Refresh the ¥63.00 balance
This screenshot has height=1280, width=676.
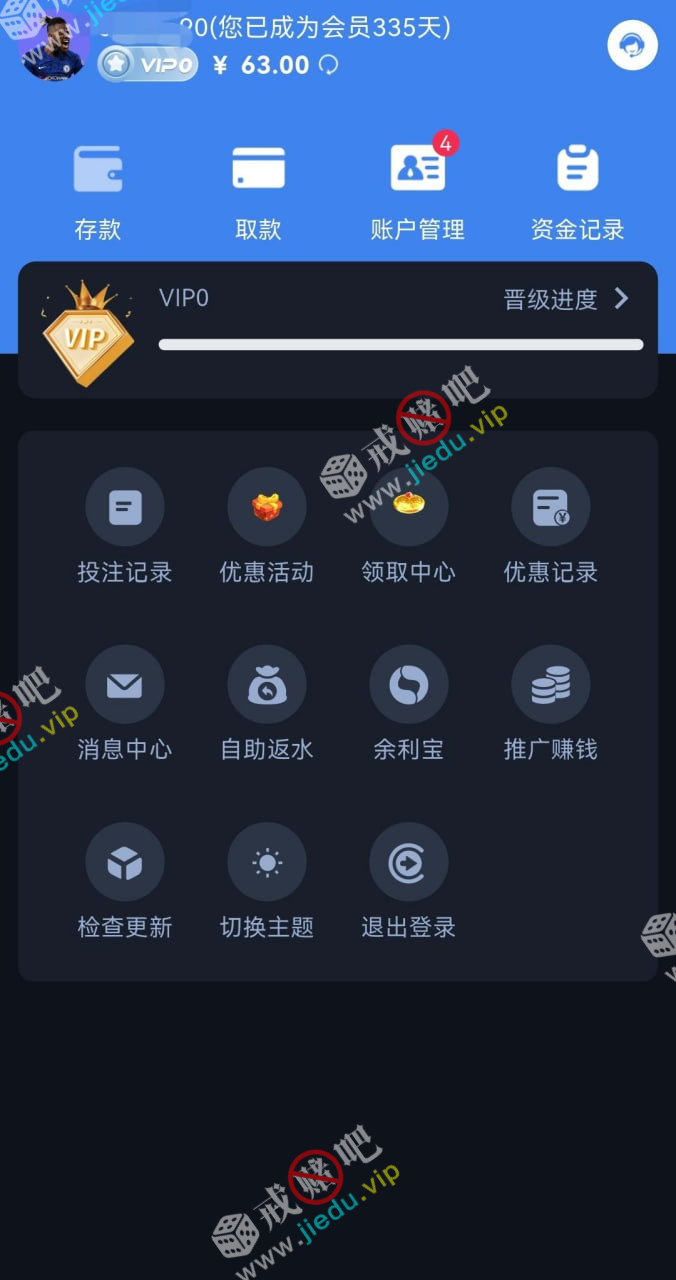[x=328, y=65]
